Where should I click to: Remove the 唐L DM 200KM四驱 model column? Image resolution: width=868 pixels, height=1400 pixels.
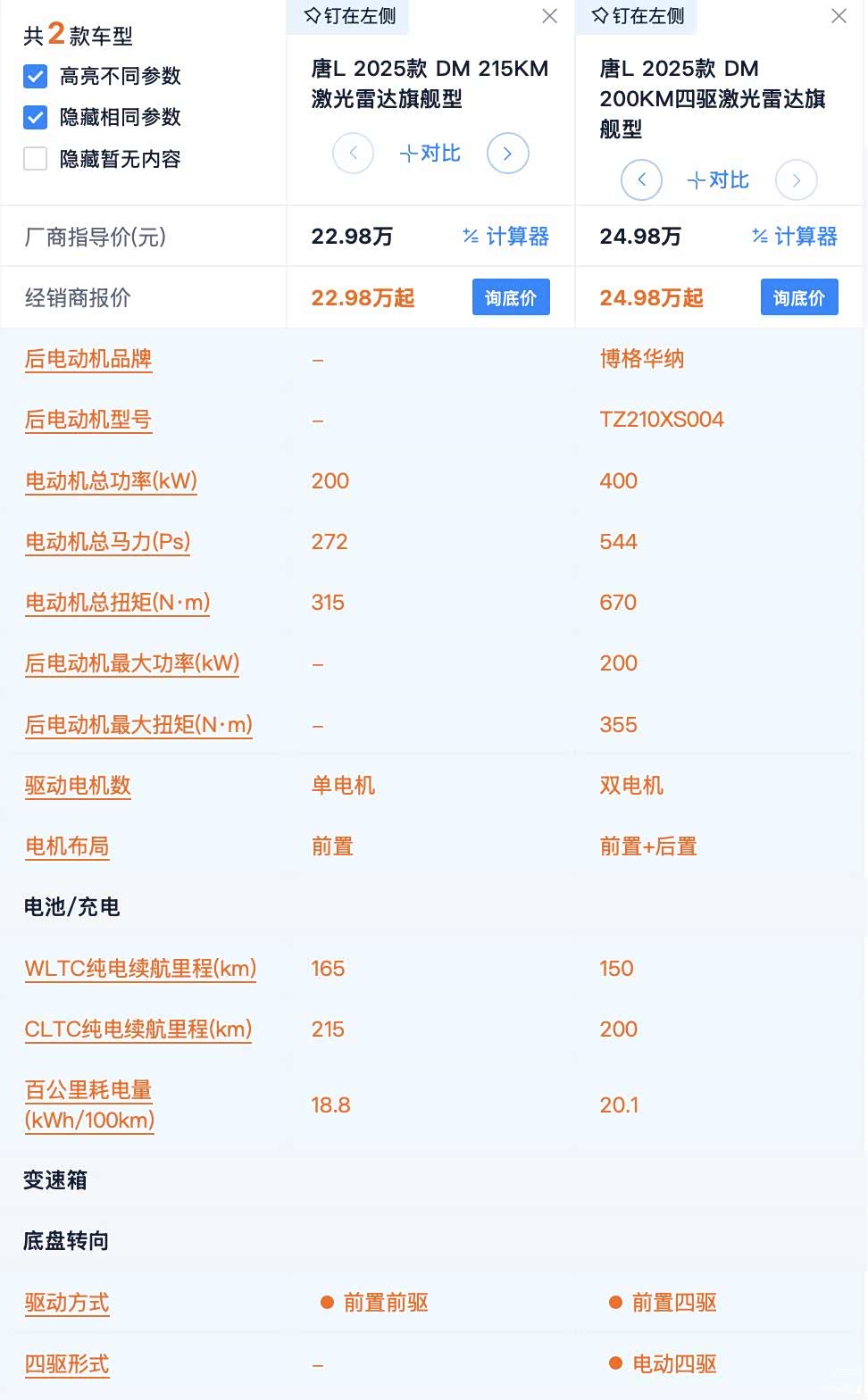tap(839, 16)
